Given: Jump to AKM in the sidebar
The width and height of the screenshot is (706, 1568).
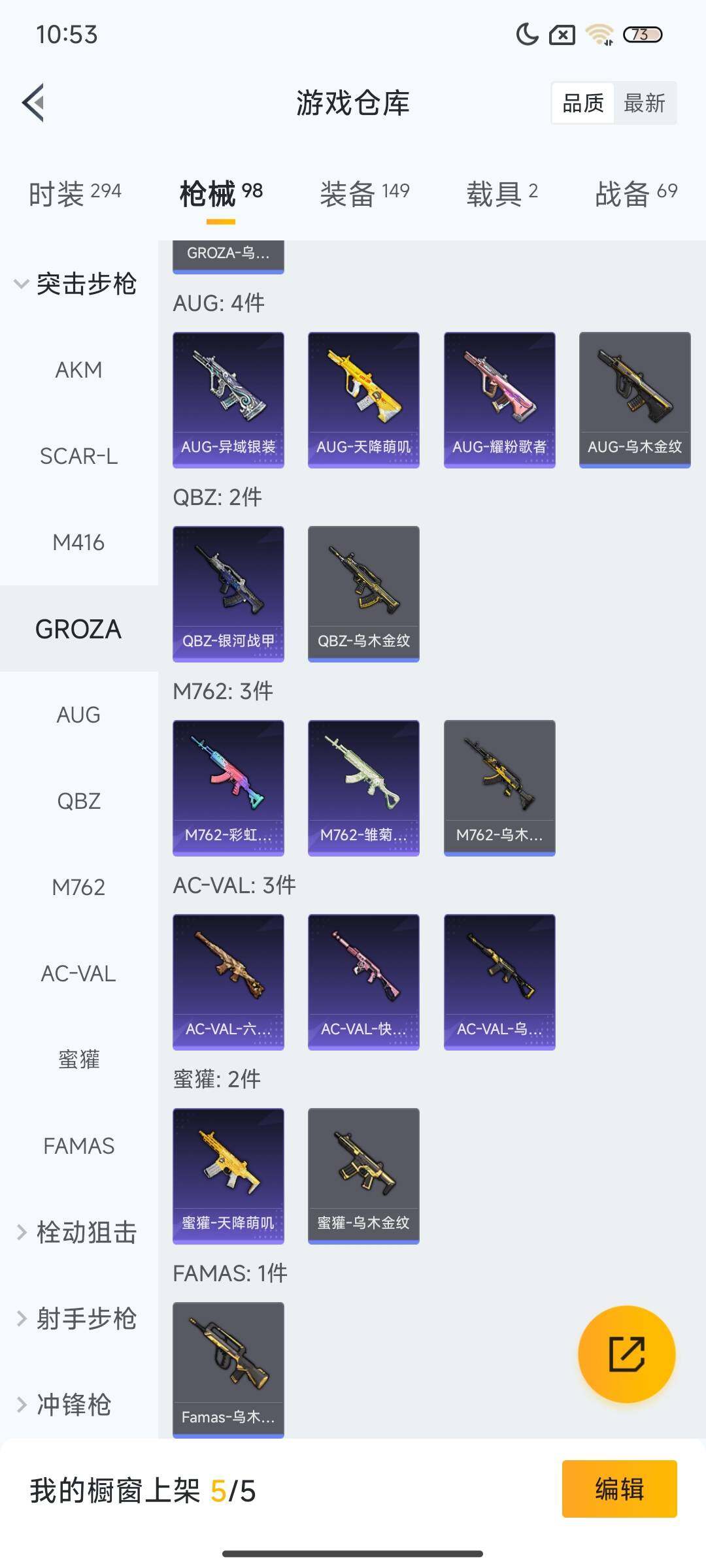Looking at the screenshot, I should click(x=78, y=370).
